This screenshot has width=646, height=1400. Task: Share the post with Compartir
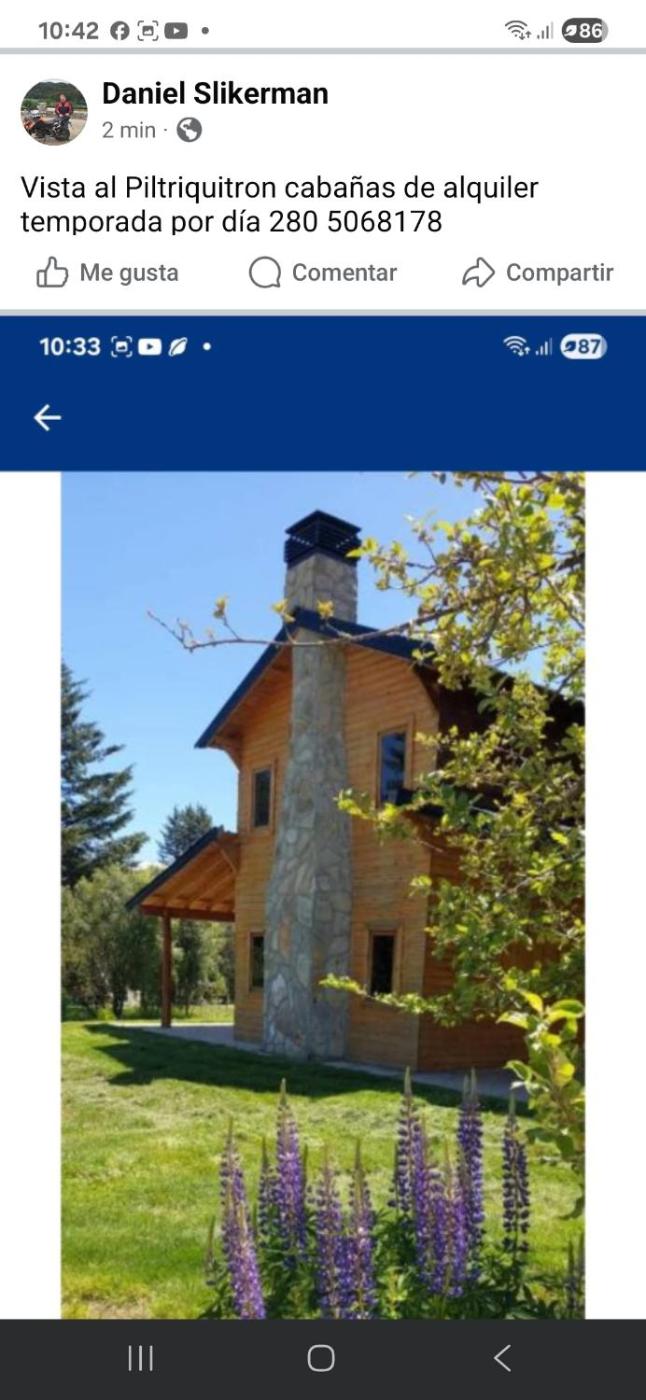tap(538, 273)
